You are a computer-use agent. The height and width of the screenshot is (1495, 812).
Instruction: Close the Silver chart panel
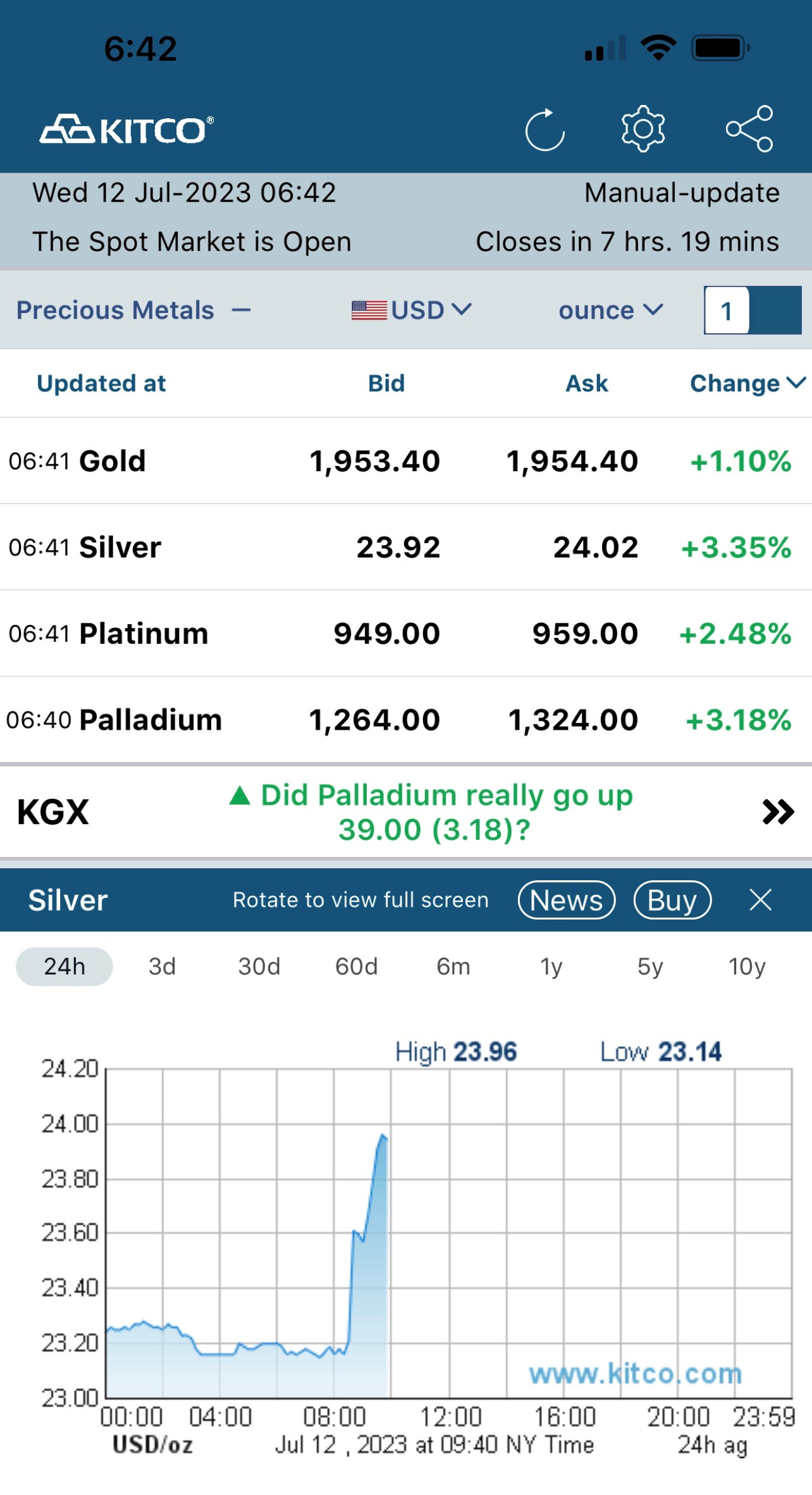coord(760,900)
